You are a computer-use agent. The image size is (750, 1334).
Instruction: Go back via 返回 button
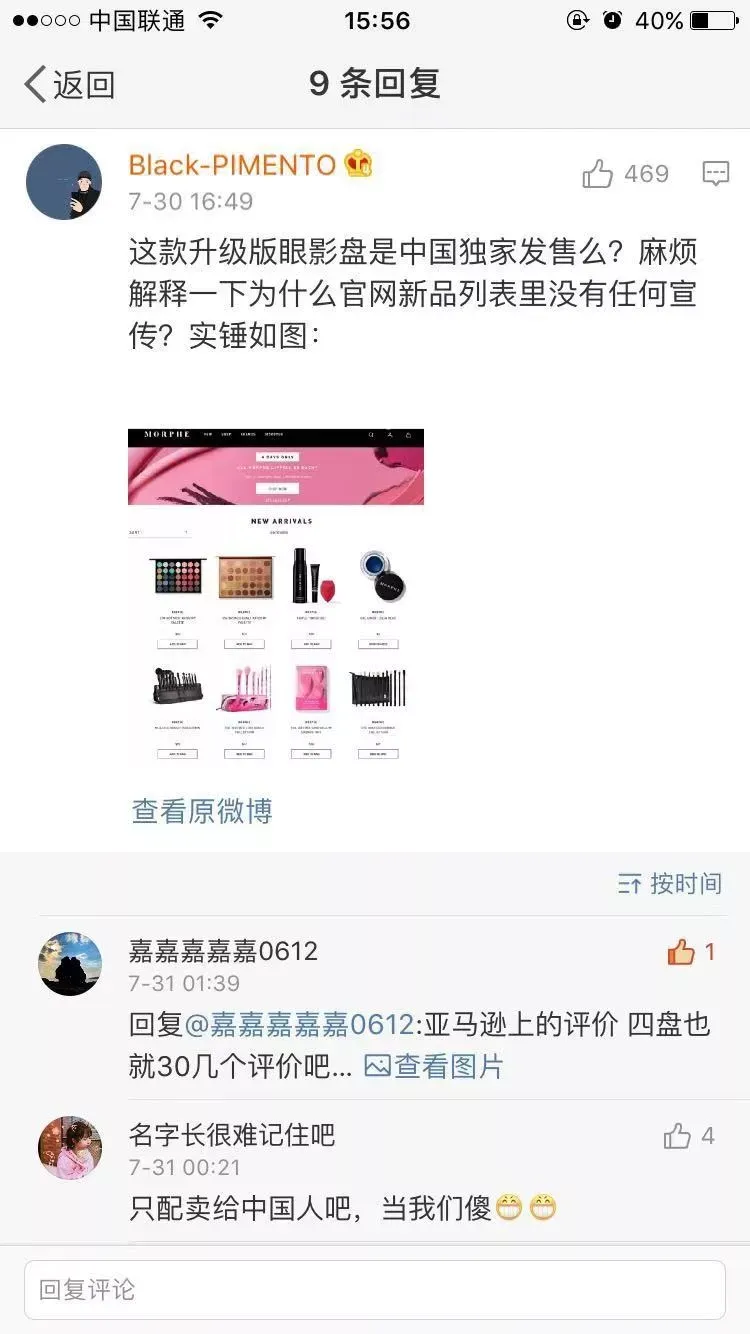click(x=69, y=84)
